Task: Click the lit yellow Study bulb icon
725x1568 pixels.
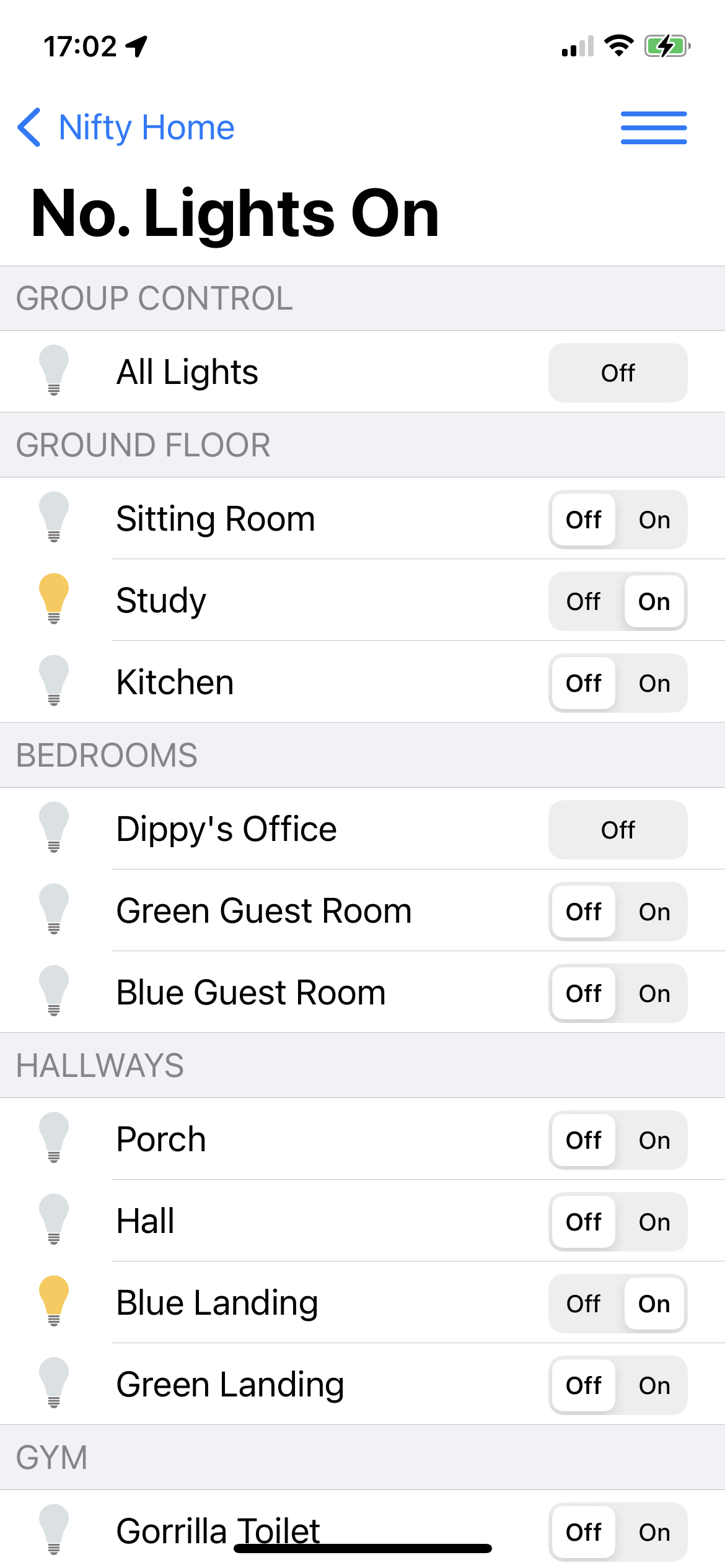Action: click(x=55, y=601)
